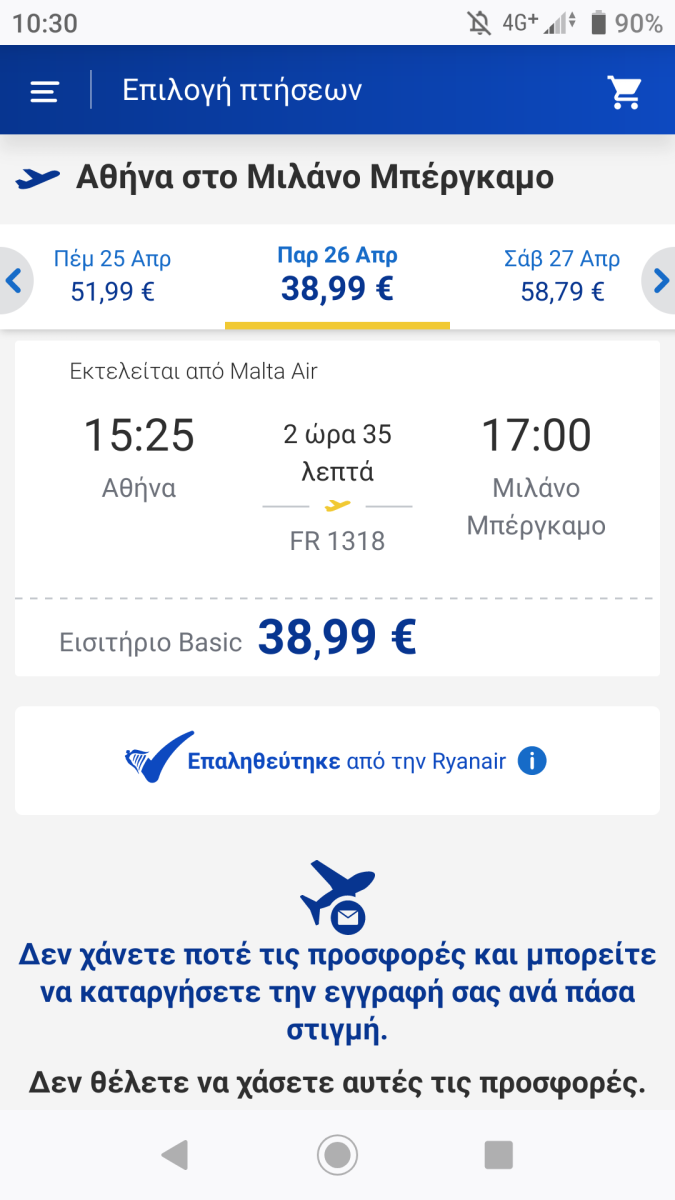The width and height of the screenshot is (675, 1200).
Task: Go back using system navigation
Action: tap(175, 1155)
